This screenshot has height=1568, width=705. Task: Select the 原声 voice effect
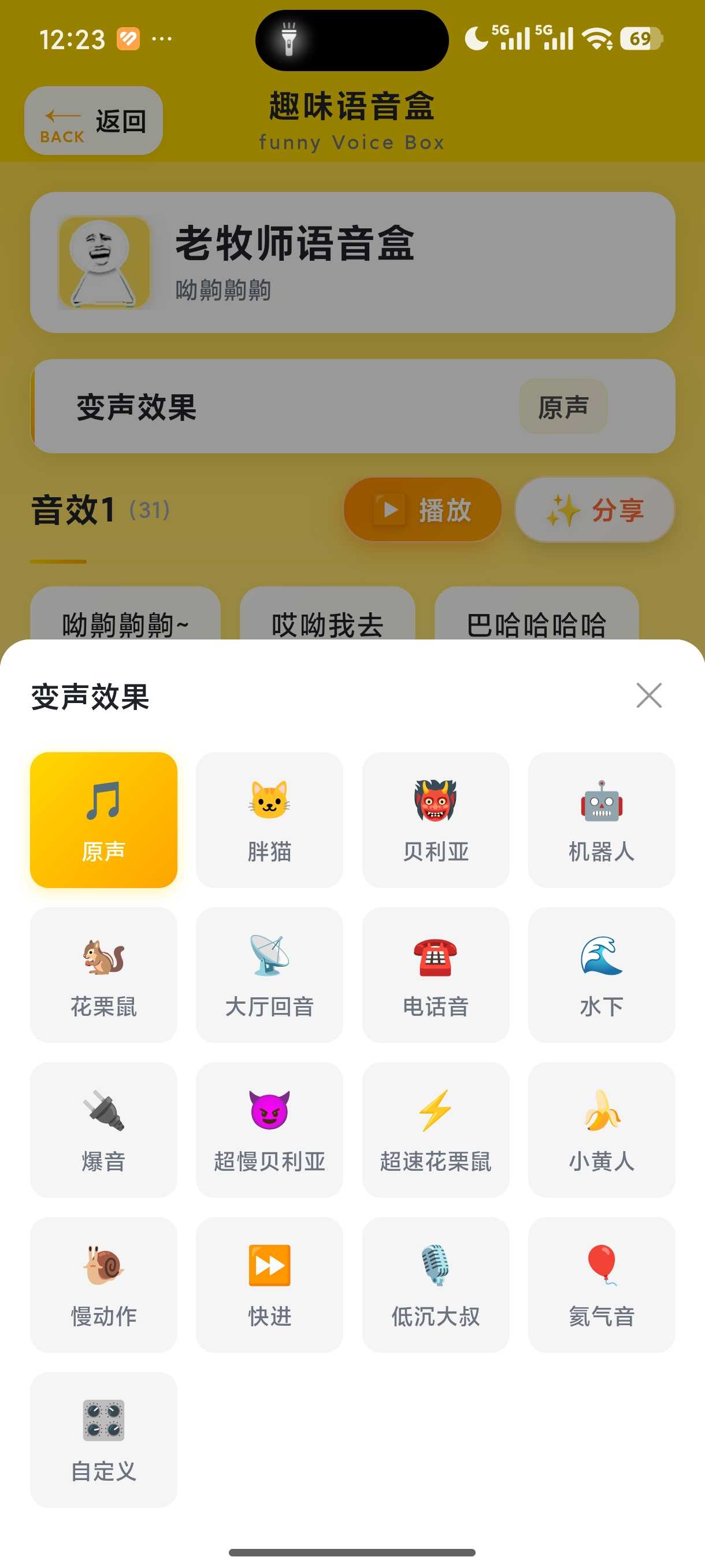pyautogui.click(x=103, y=820)
